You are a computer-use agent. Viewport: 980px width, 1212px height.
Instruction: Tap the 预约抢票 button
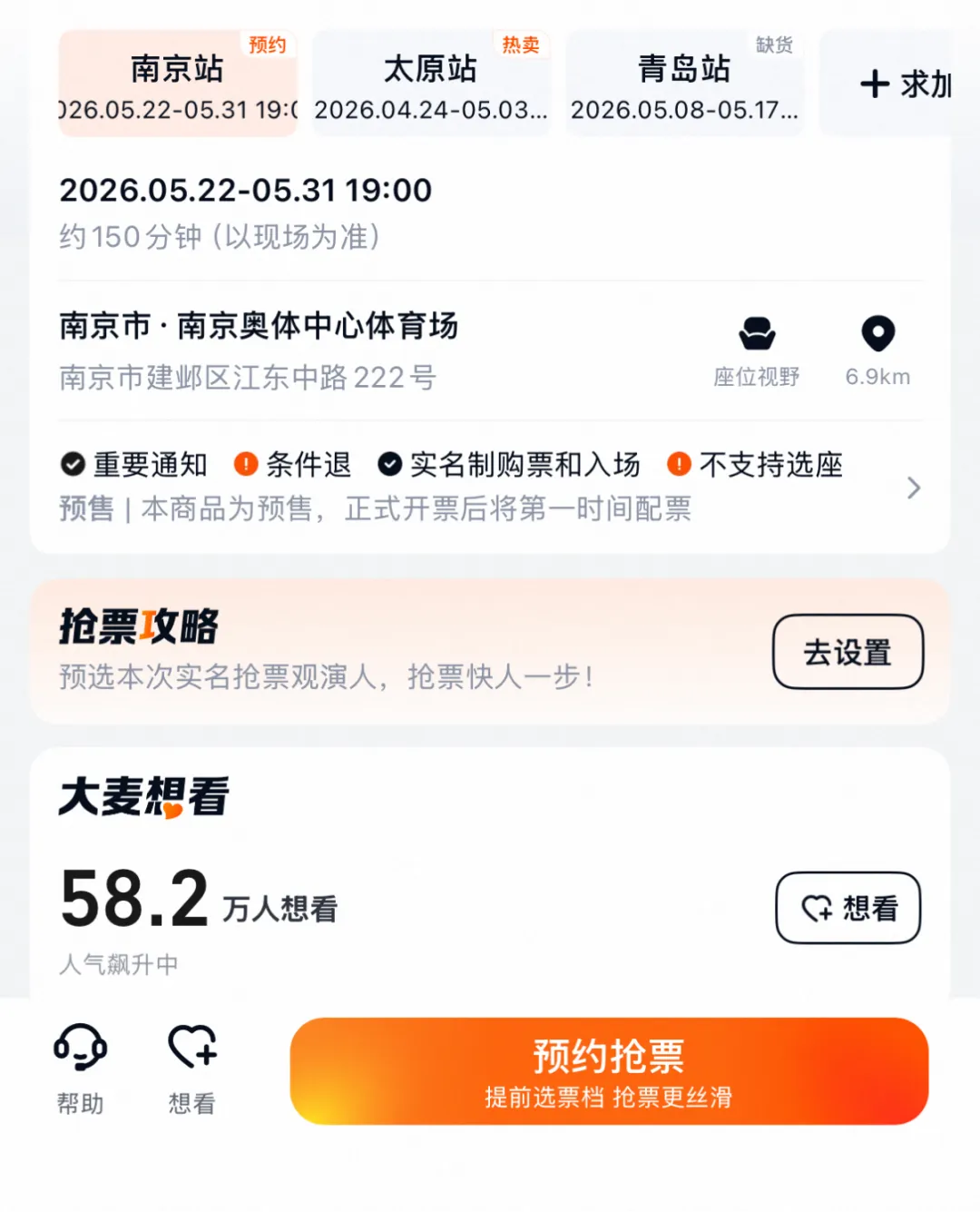(x=609, y=1071)
